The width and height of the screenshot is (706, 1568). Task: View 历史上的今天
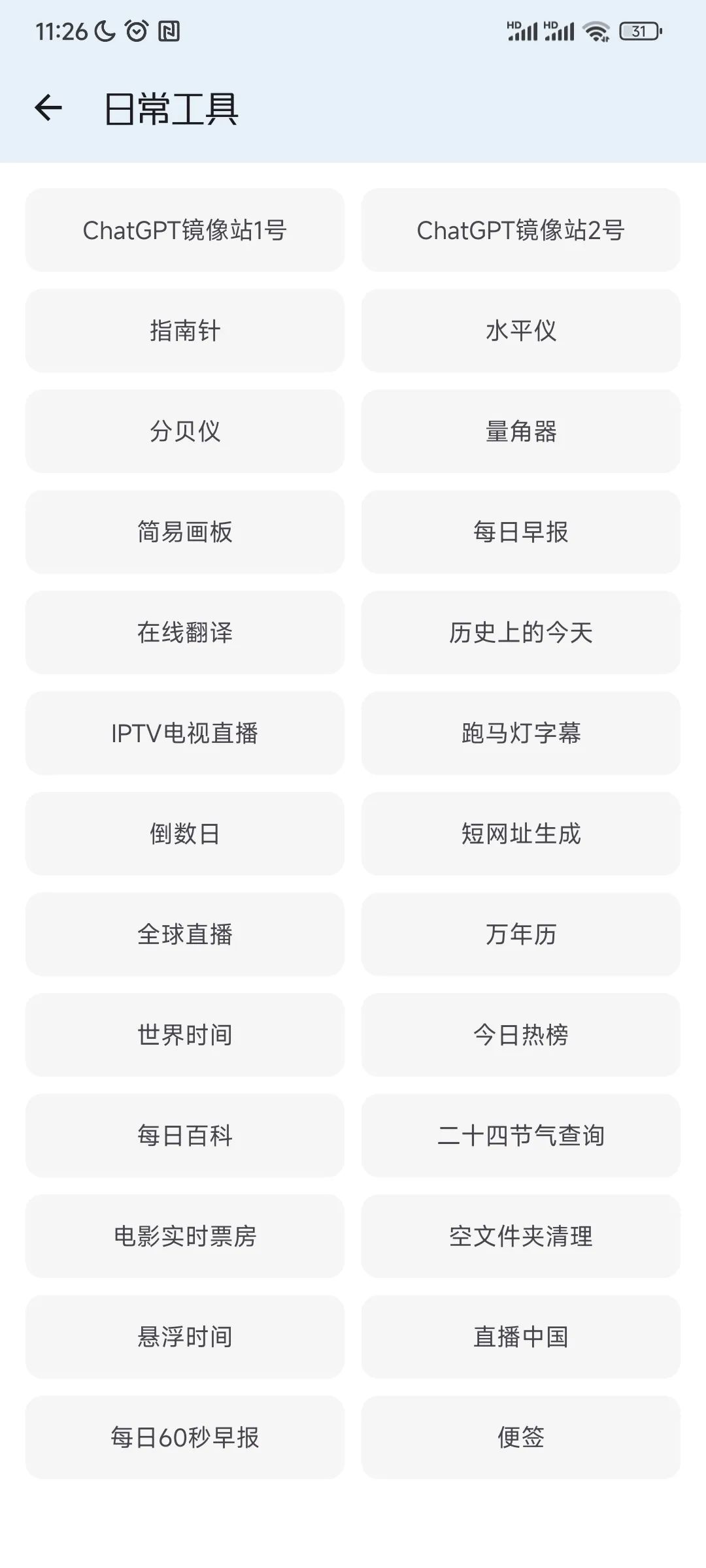(521, 632)
